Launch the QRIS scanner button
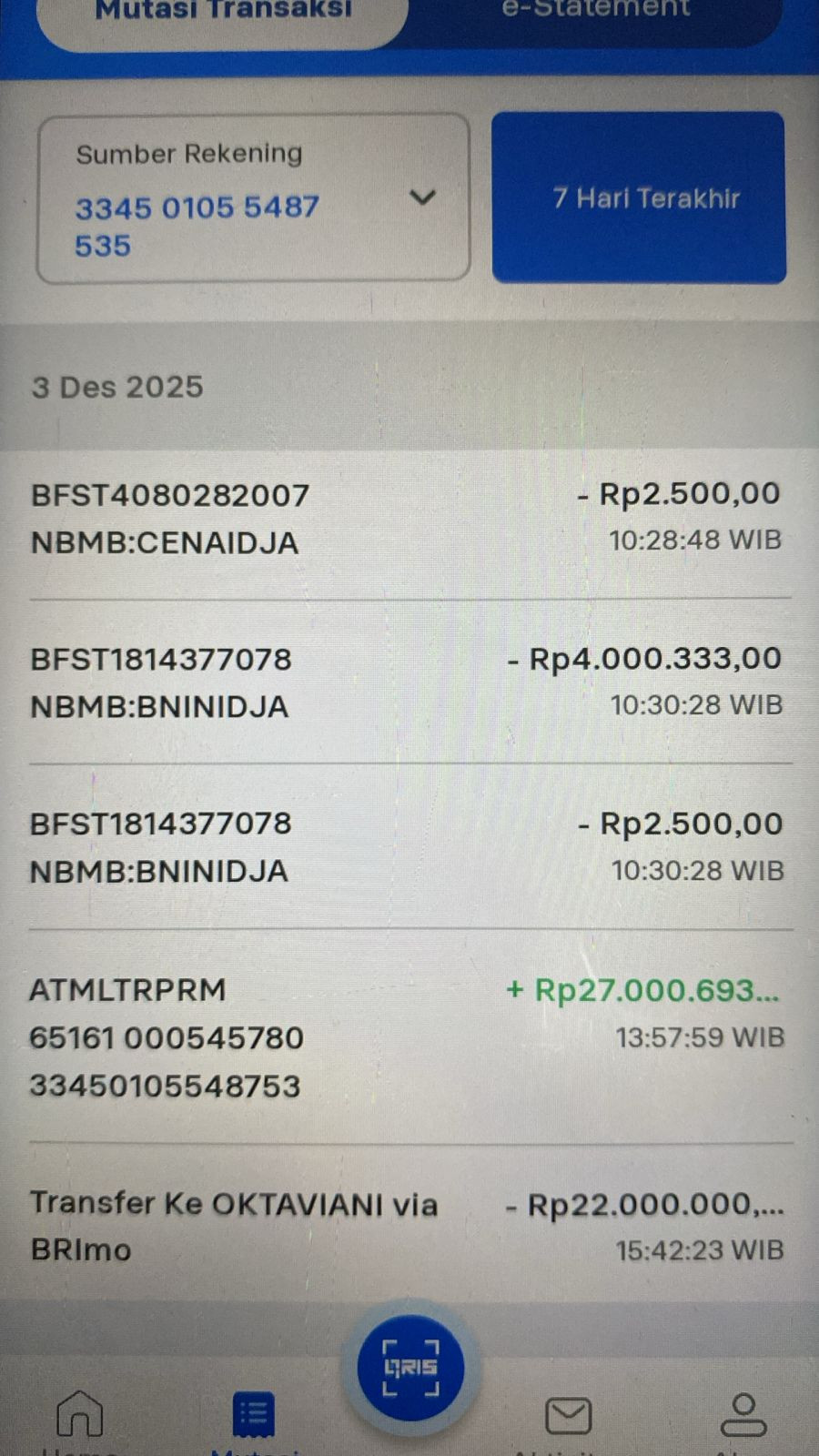This screenshot has width=819, height=1456. click(410, 1367)
